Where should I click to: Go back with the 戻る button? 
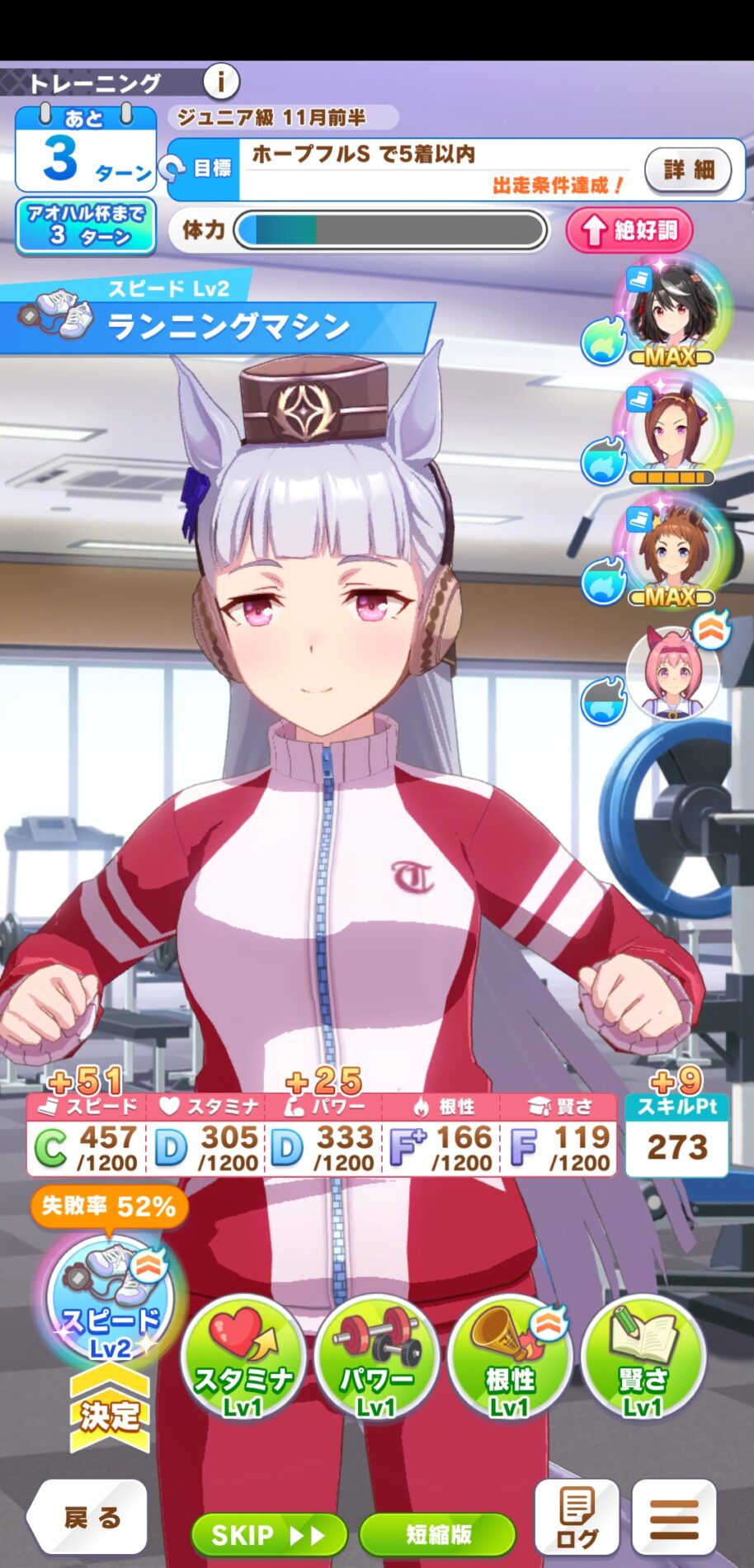90,1517
